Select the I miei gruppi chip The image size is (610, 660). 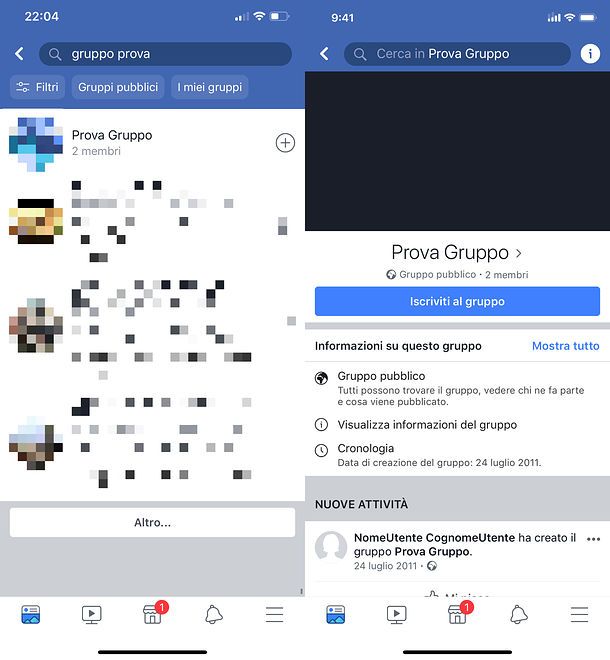coord(210,87)
